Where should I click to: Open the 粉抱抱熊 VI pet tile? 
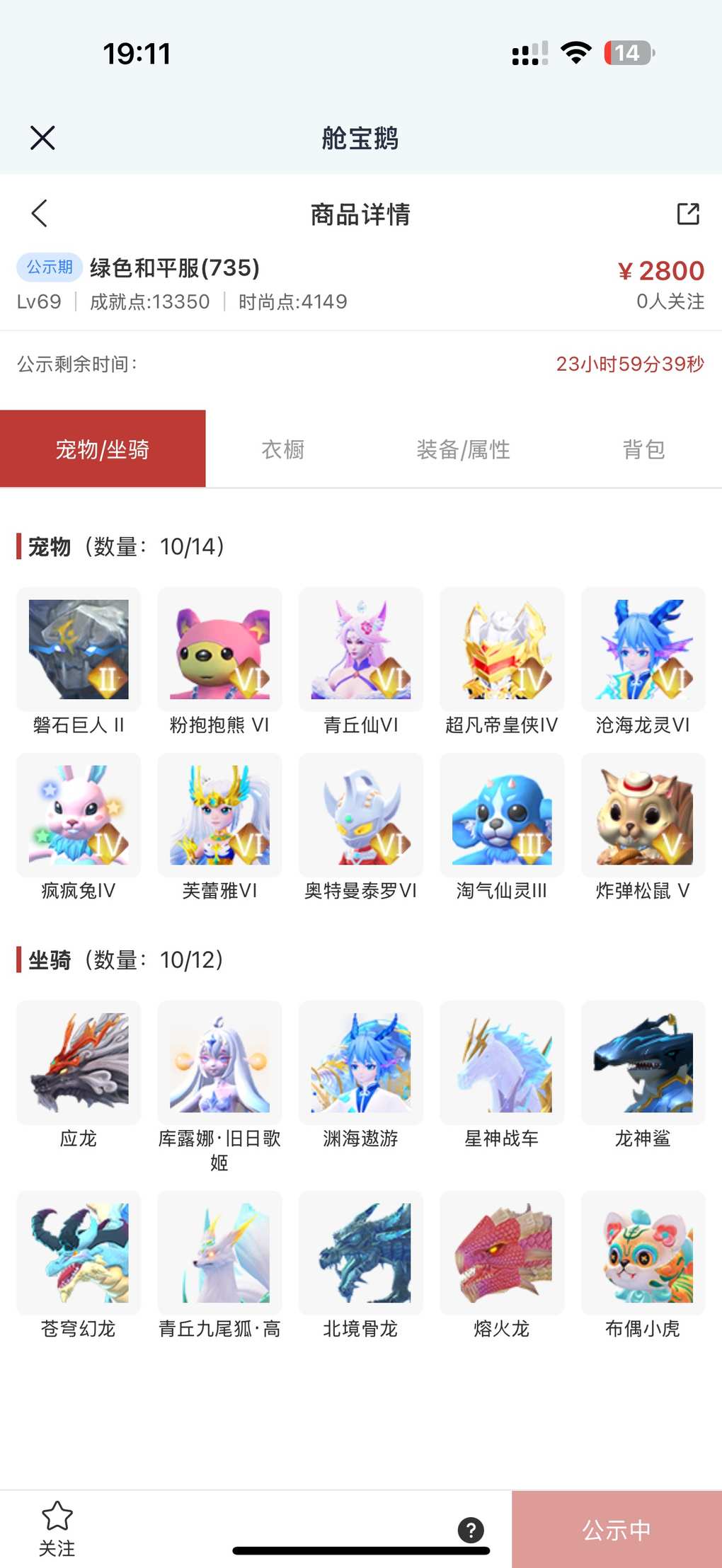(219, 650)
